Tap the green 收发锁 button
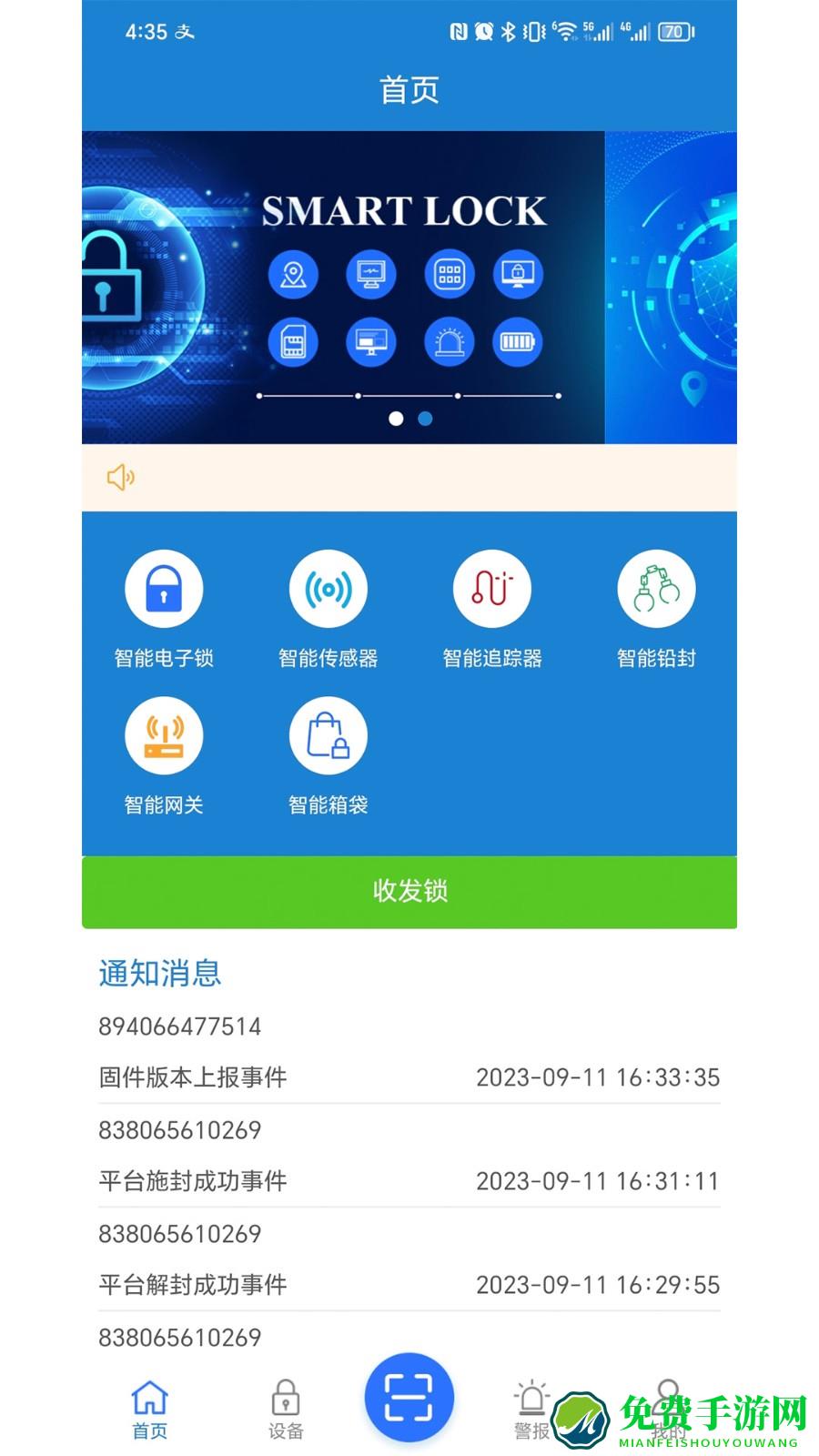The image size is (819, 1456). click(x=409, y=893)
